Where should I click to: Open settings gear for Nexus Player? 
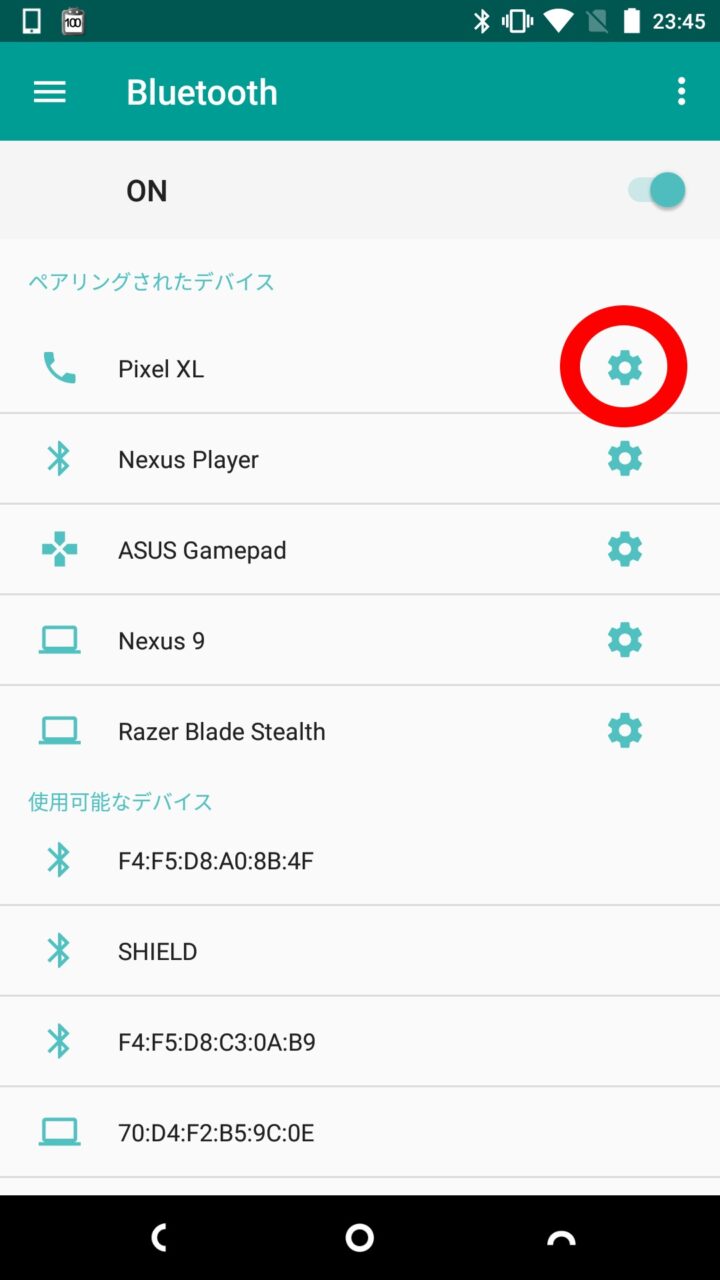(x=624, y=459)
